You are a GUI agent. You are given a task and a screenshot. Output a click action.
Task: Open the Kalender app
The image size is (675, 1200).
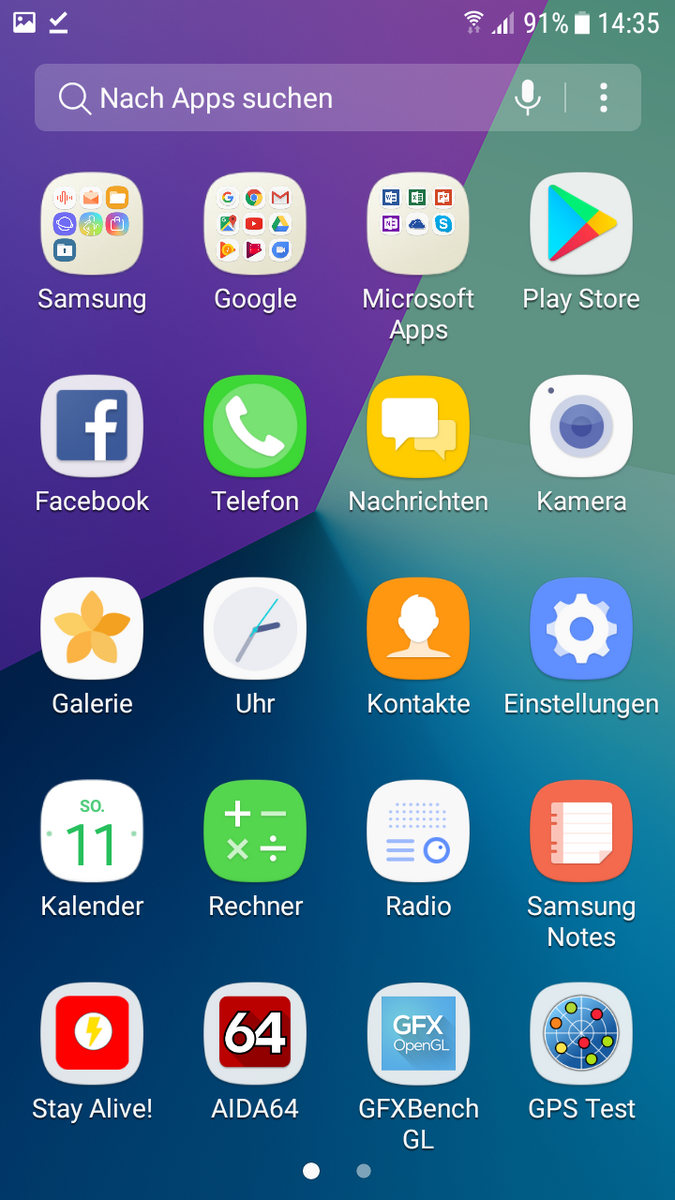click(92, 832)
